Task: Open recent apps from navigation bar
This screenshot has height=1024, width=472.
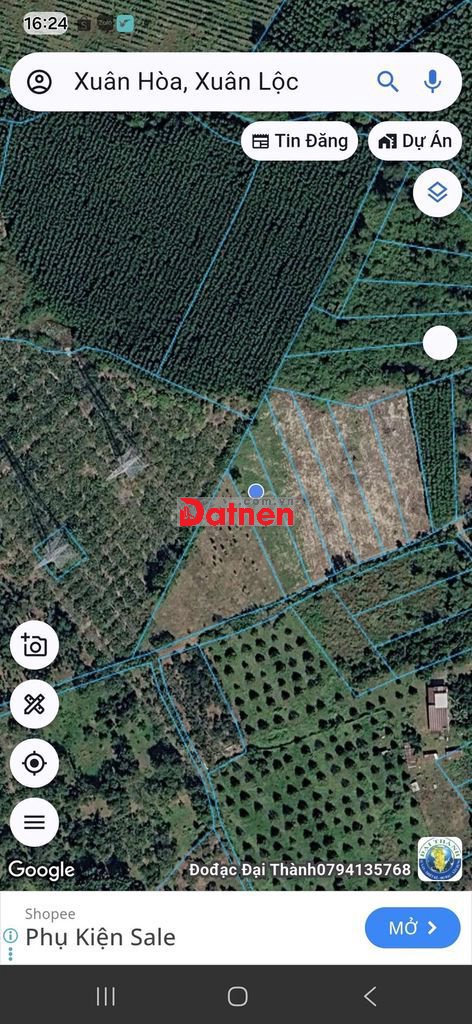Action: (x=106, y=996)
